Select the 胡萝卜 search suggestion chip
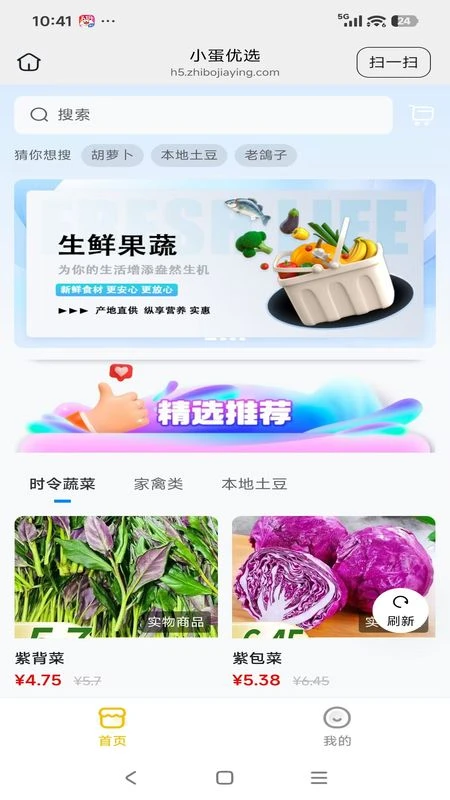Image resolution: width=450 pixels, height=800 pixels. [x=112, y=155]
